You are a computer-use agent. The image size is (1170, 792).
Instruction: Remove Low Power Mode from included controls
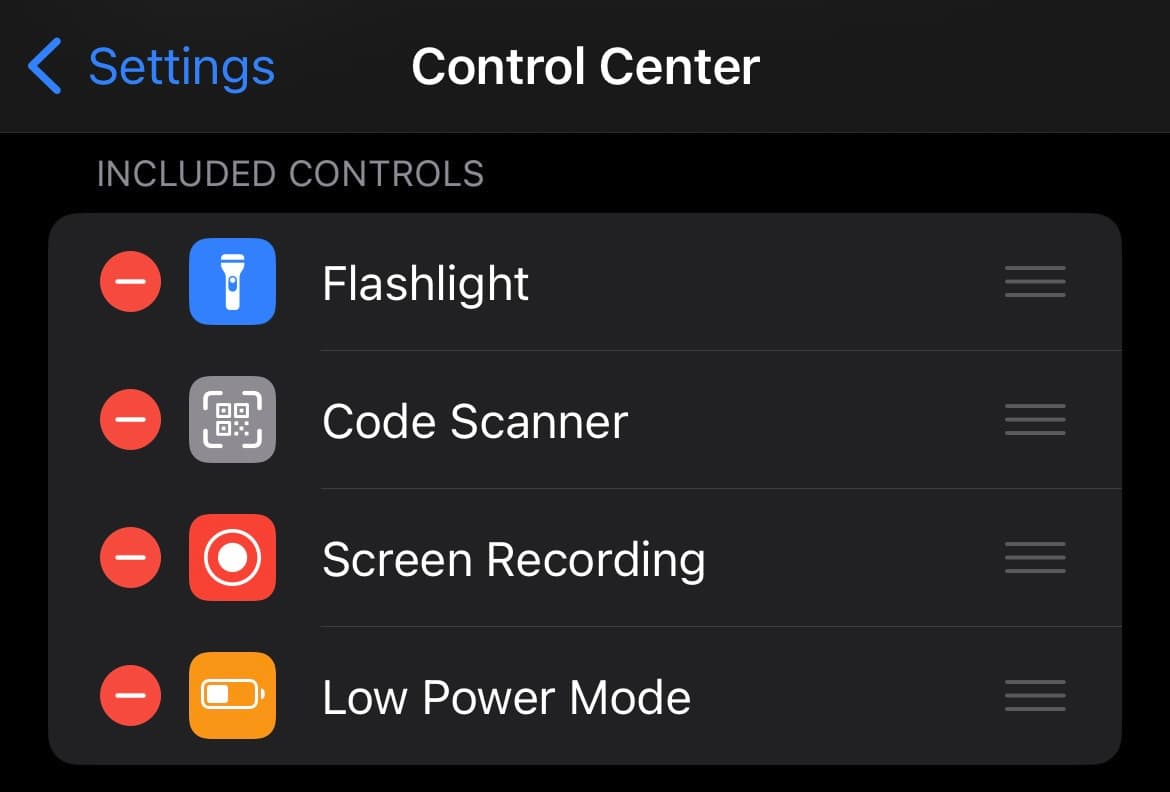(x=130, y=695)
